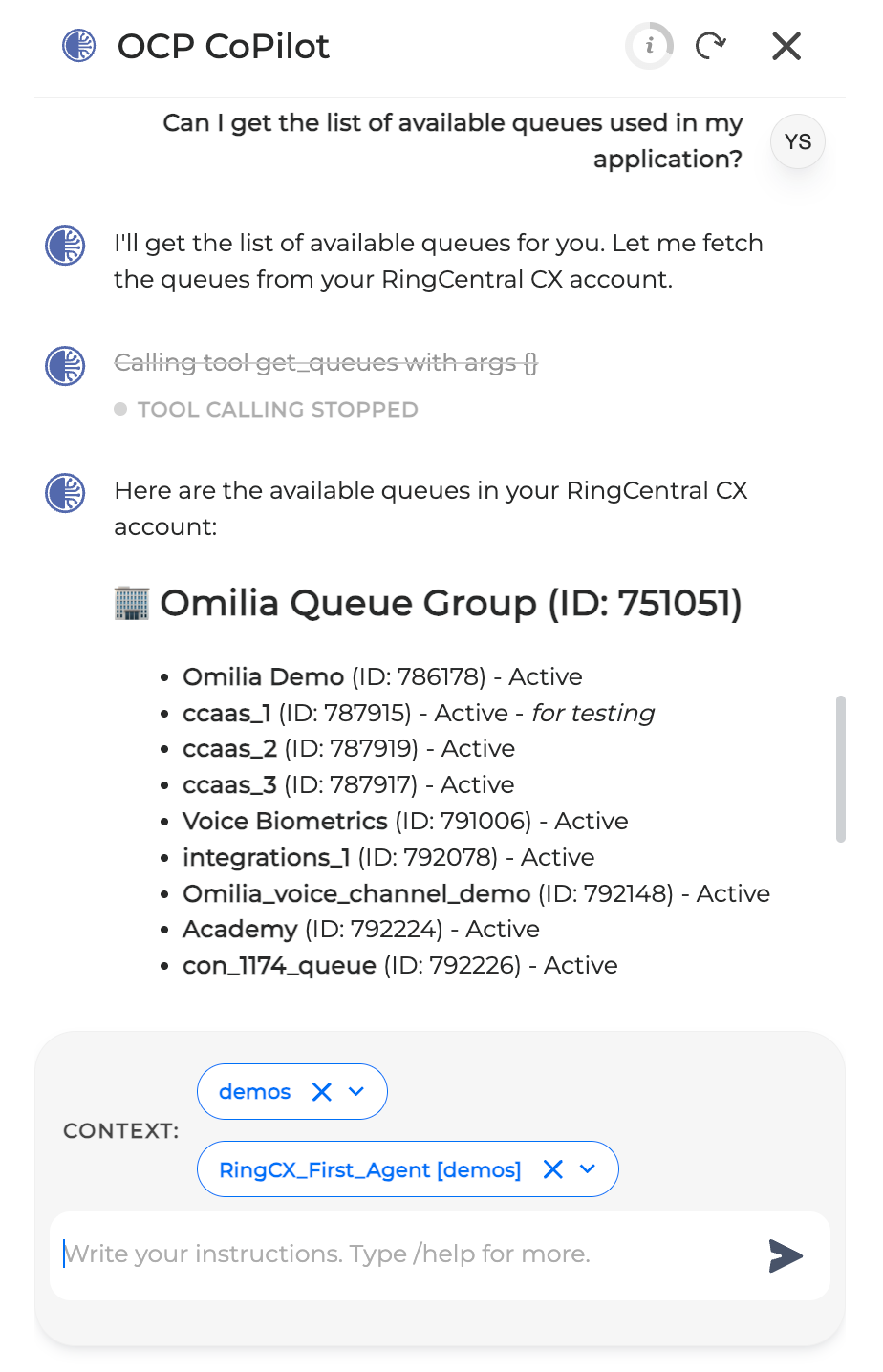The height and width of the screenshot is (1372, 883).
Task: Click the bot avatar next to first assistant reply
Action: [x=64, y=246]
